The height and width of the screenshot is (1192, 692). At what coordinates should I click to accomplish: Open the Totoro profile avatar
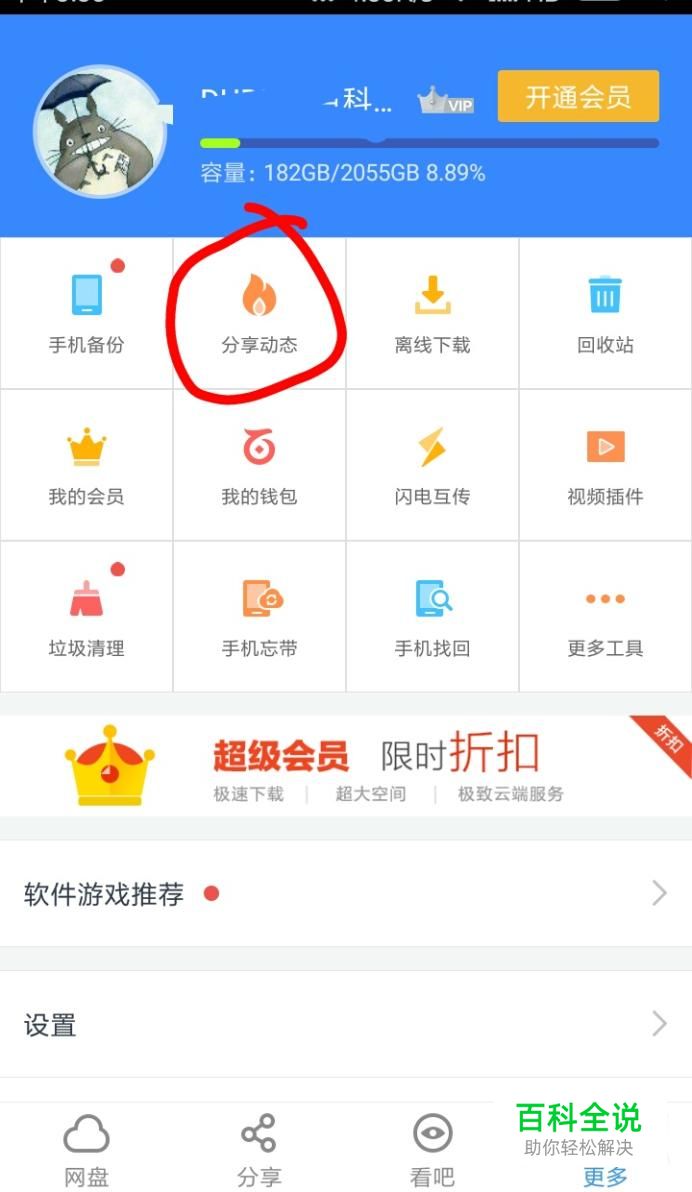(x=100, y=134)
